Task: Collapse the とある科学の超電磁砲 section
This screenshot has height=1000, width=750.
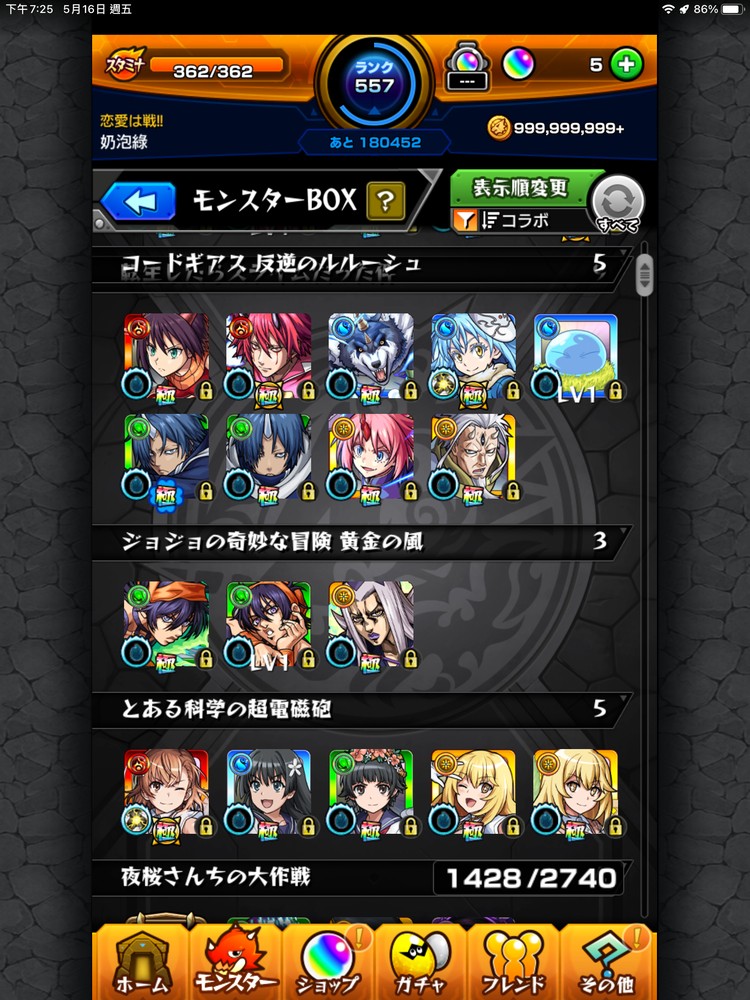Action: point(360,709)
